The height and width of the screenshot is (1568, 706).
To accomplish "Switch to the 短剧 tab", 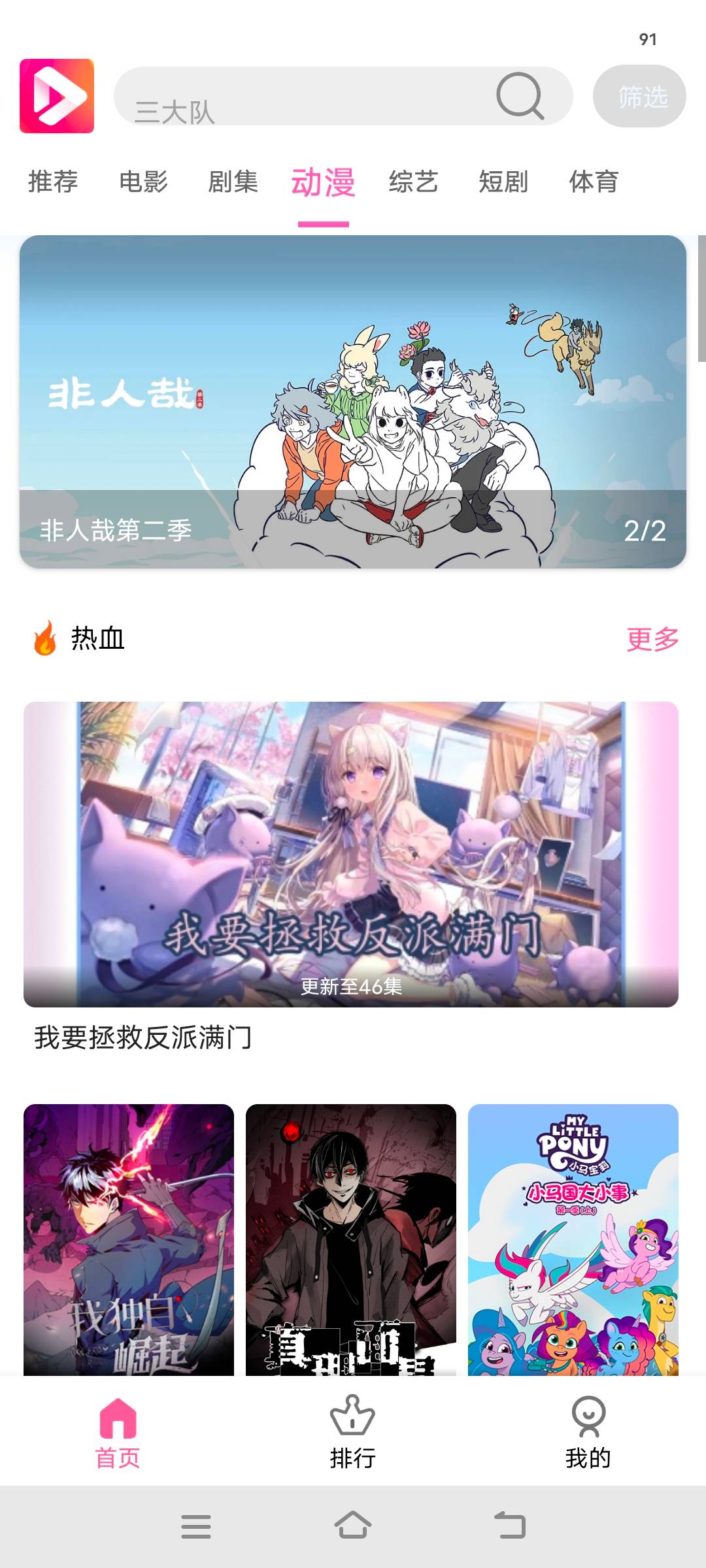I will [x=503, y=182].
